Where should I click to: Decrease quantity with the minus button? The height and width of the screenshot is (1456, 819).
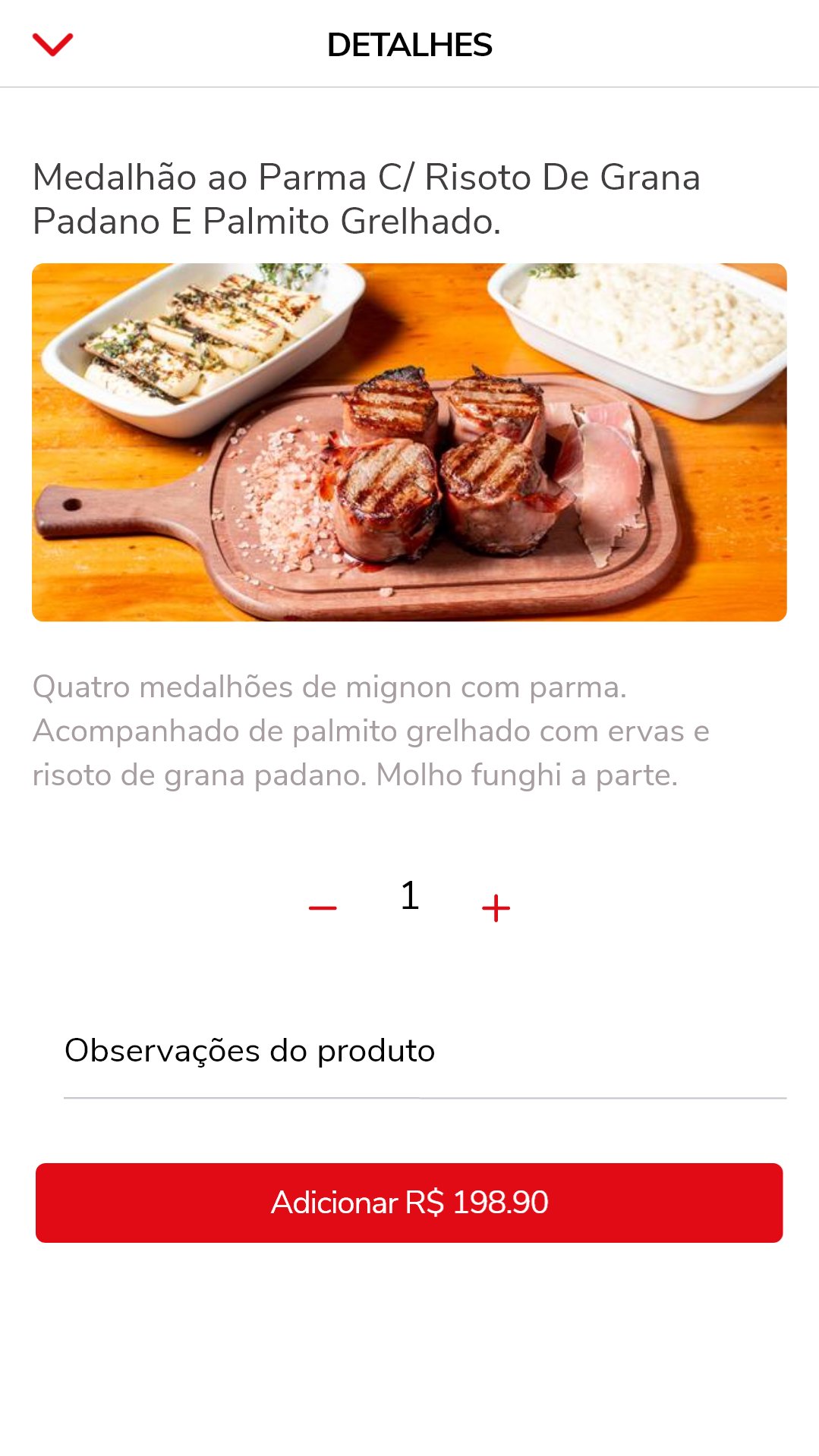[x=323, y=907]
